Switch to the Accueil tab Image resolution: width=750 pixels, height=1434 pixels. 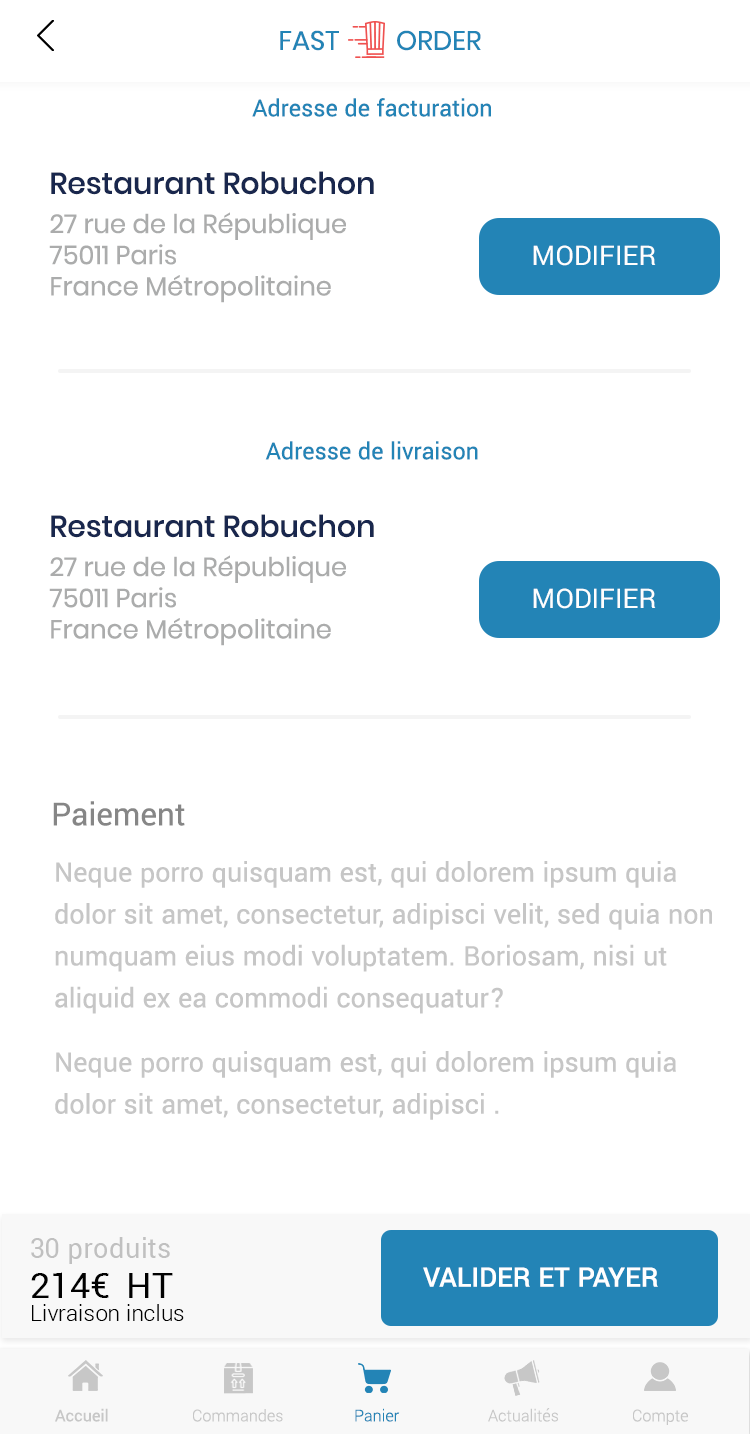click(83, 1391)
